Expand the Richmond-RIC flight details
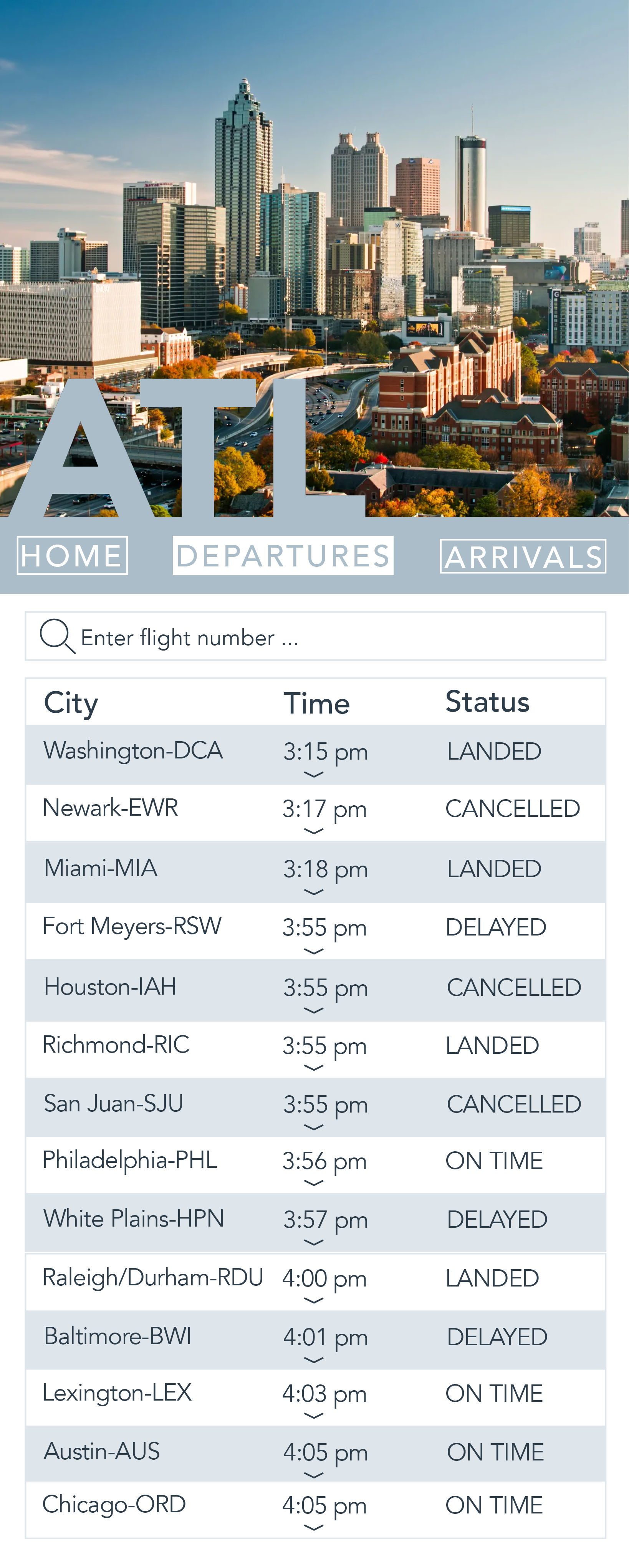629x1568 pixels. pos(313,1068)
